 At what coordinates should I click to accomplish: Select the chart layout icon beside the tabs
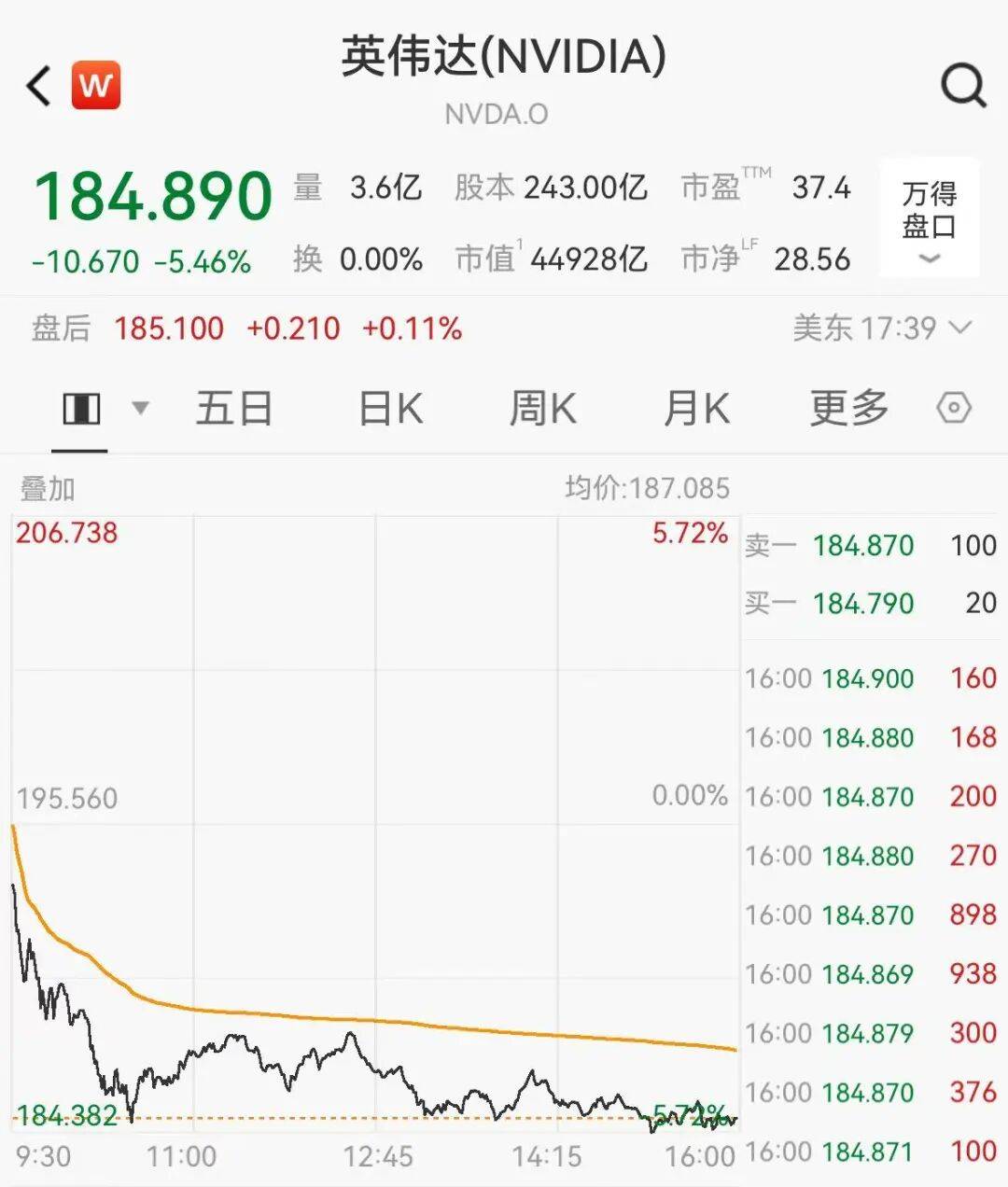point(82,408)
